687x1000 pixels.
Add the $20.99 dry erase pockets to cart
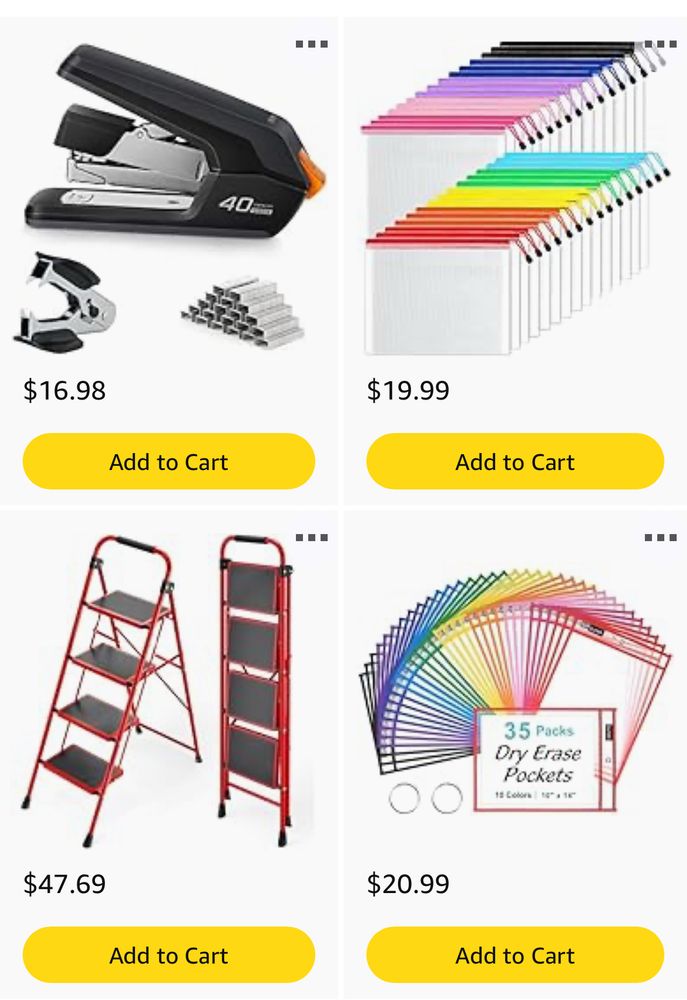pyautogui.click(x=515, y=955)
